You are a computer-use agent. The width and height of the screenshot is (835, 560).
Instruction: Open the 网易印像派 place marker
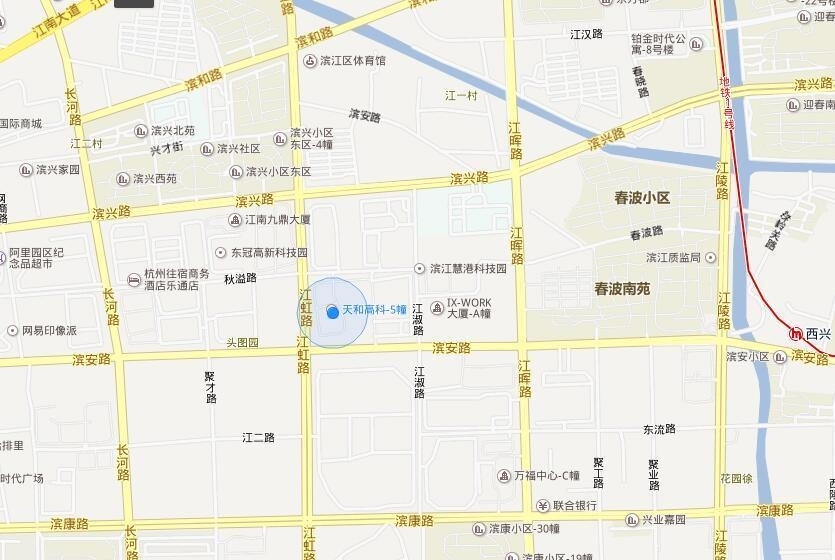click(12, 330)
